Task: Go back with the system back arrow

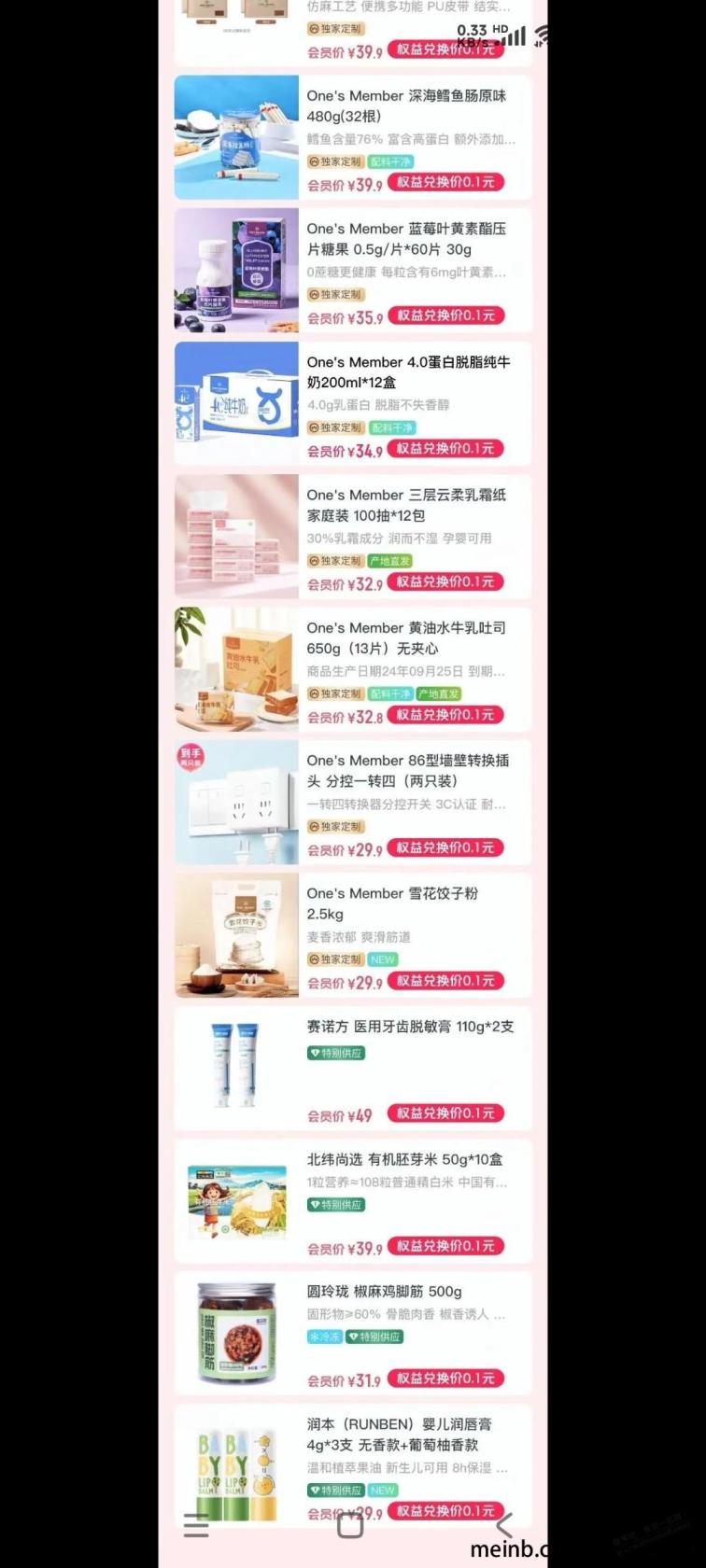Action: coord(504,1525)
